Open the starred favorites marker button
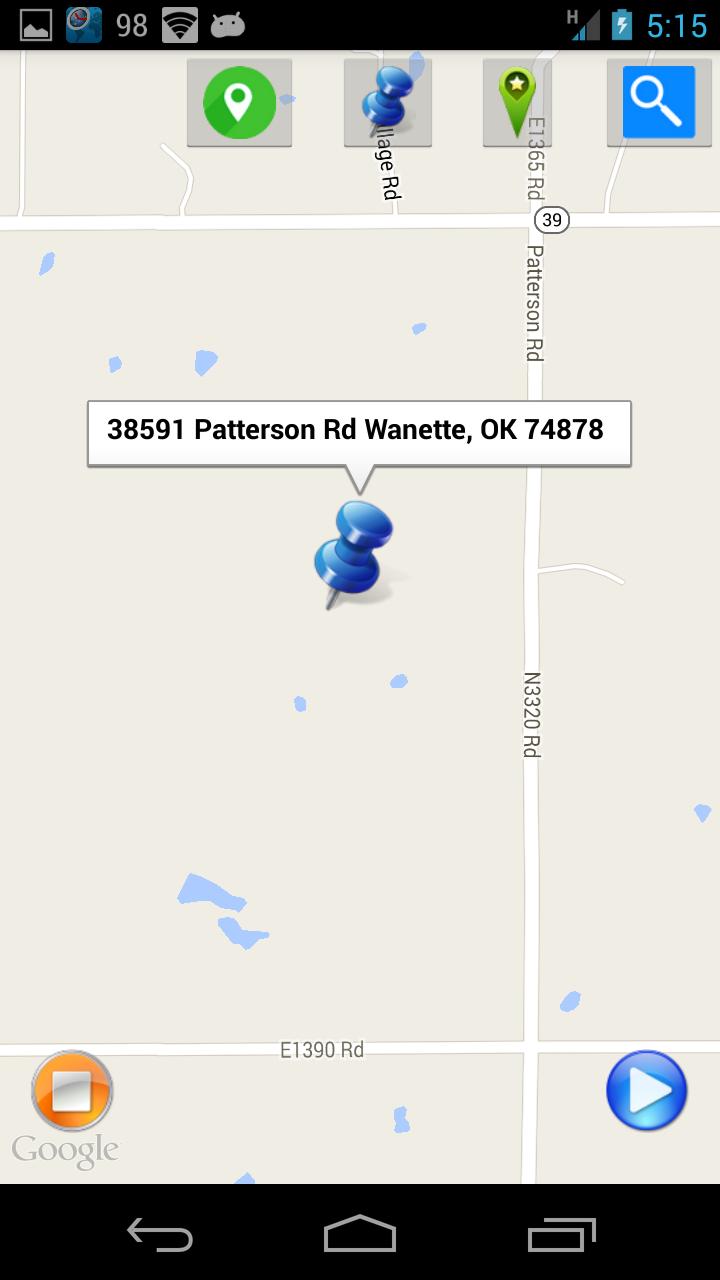720x1280 pixels. tap(517, 103)
